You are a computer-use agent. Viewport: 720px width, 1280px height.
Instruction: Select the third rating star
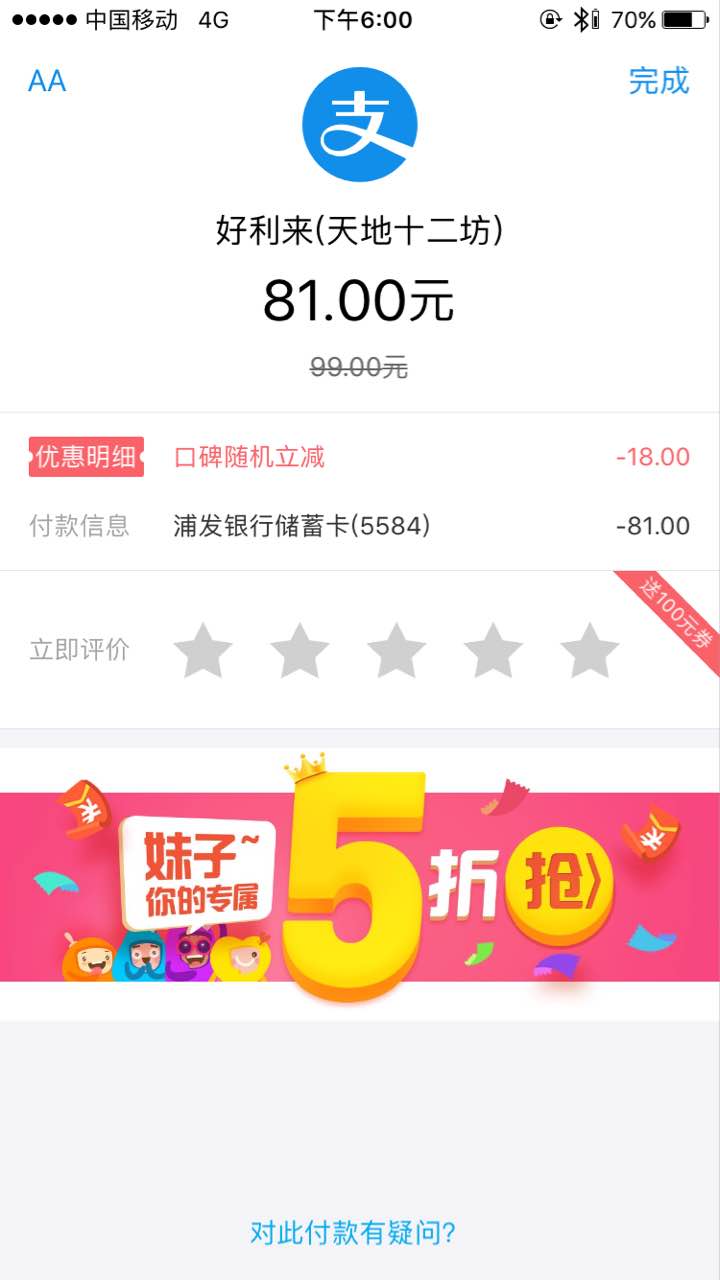coord(396,650)
